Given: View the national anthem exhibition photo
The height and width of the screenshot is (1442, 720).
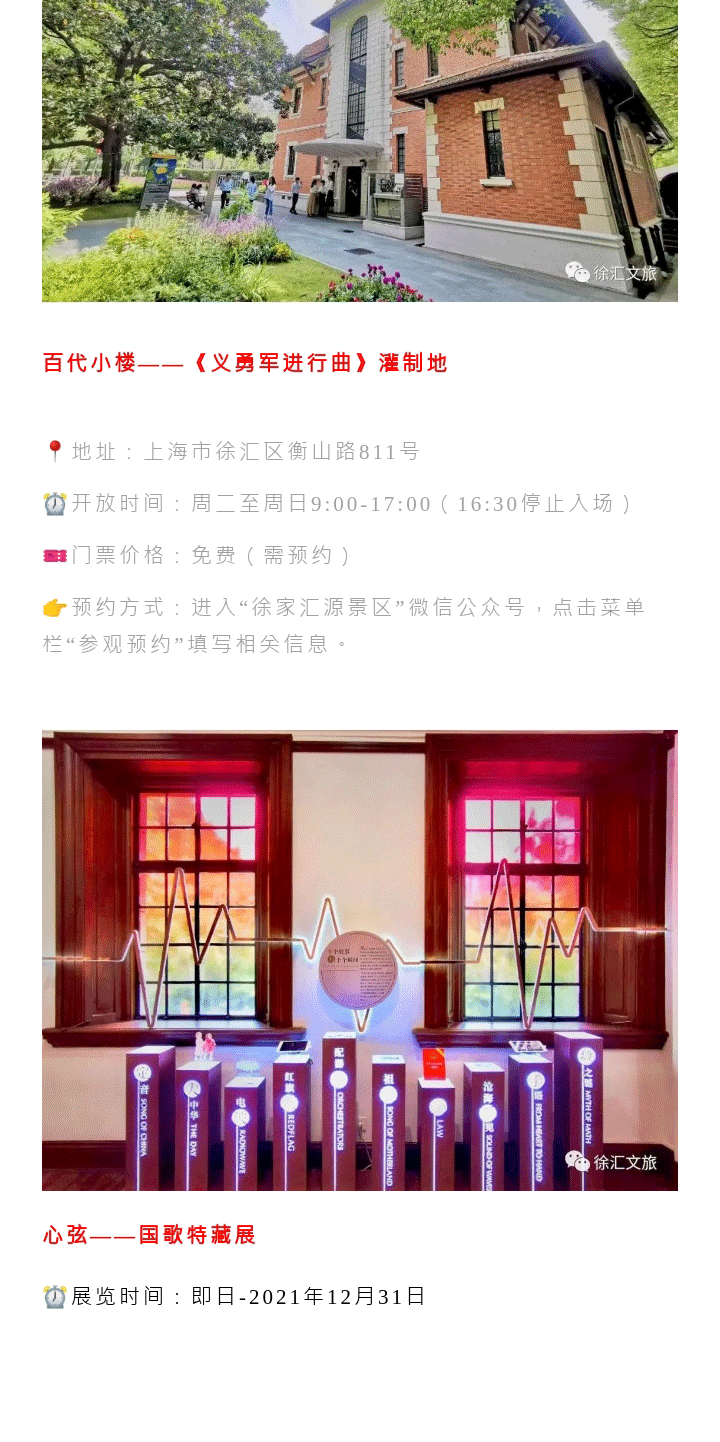Looking at the screenshot, I should pyautogui.click(x=360, y=960).
